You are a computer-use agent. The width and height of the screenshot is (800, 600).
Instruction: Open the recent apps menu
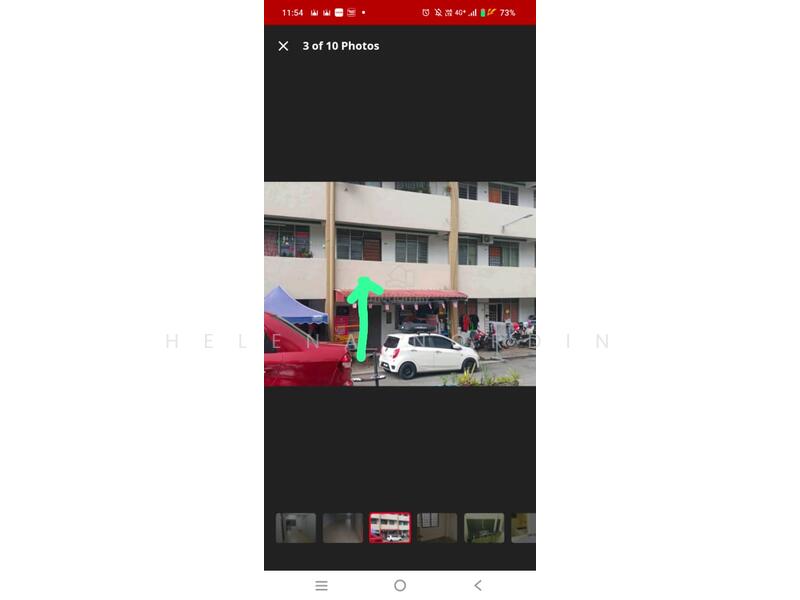pos(321,585)
